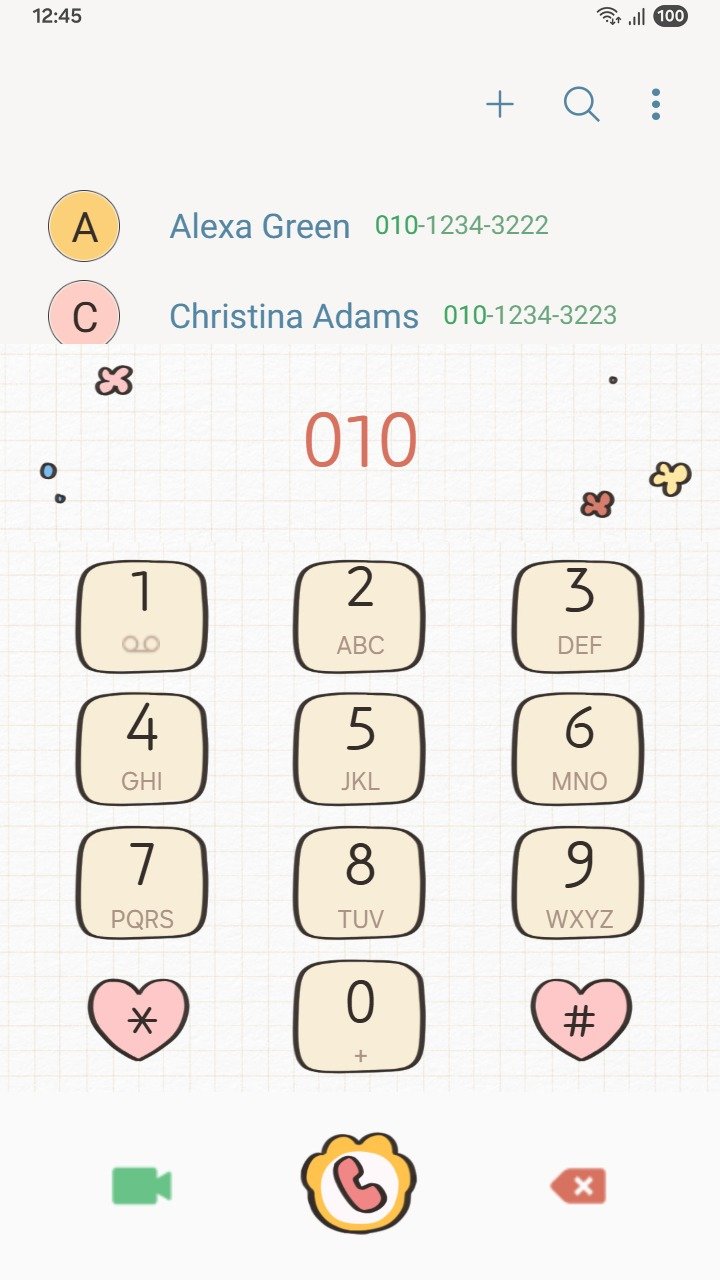Tap the 4 GHI key
This screenshot has height=1280, width=720.
[x=142, y=750]
